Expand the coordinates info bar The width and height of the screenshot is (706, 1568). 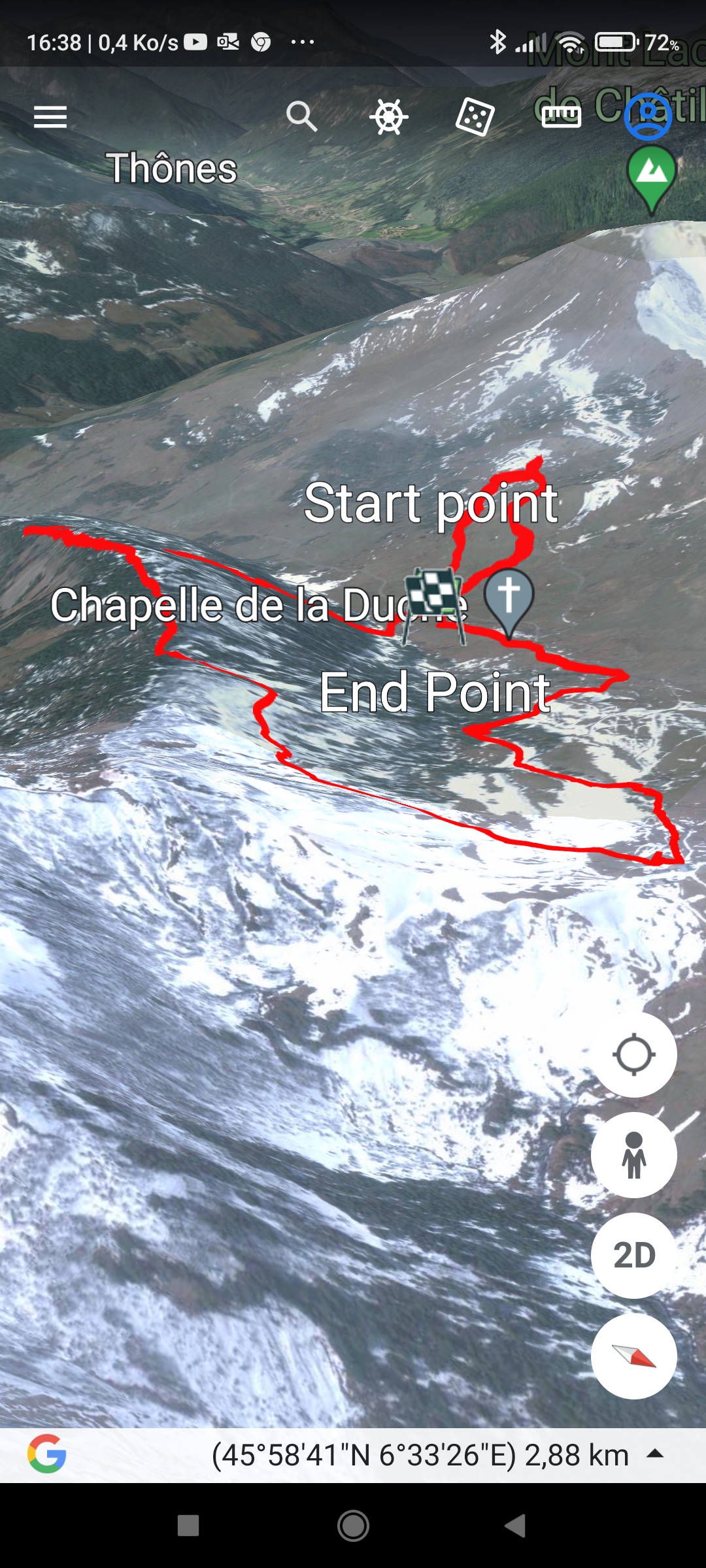coord(655,1454)
